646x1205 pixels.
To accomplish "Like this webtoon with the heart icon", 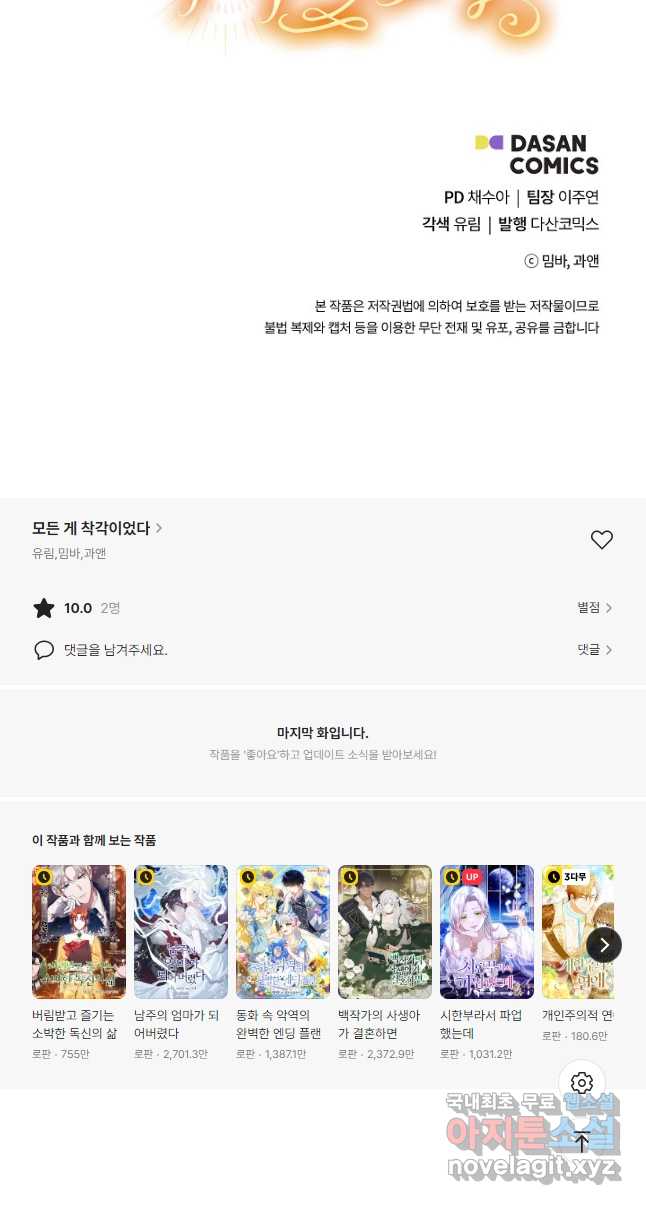I will pyautogui.click(x=601, y=540).
